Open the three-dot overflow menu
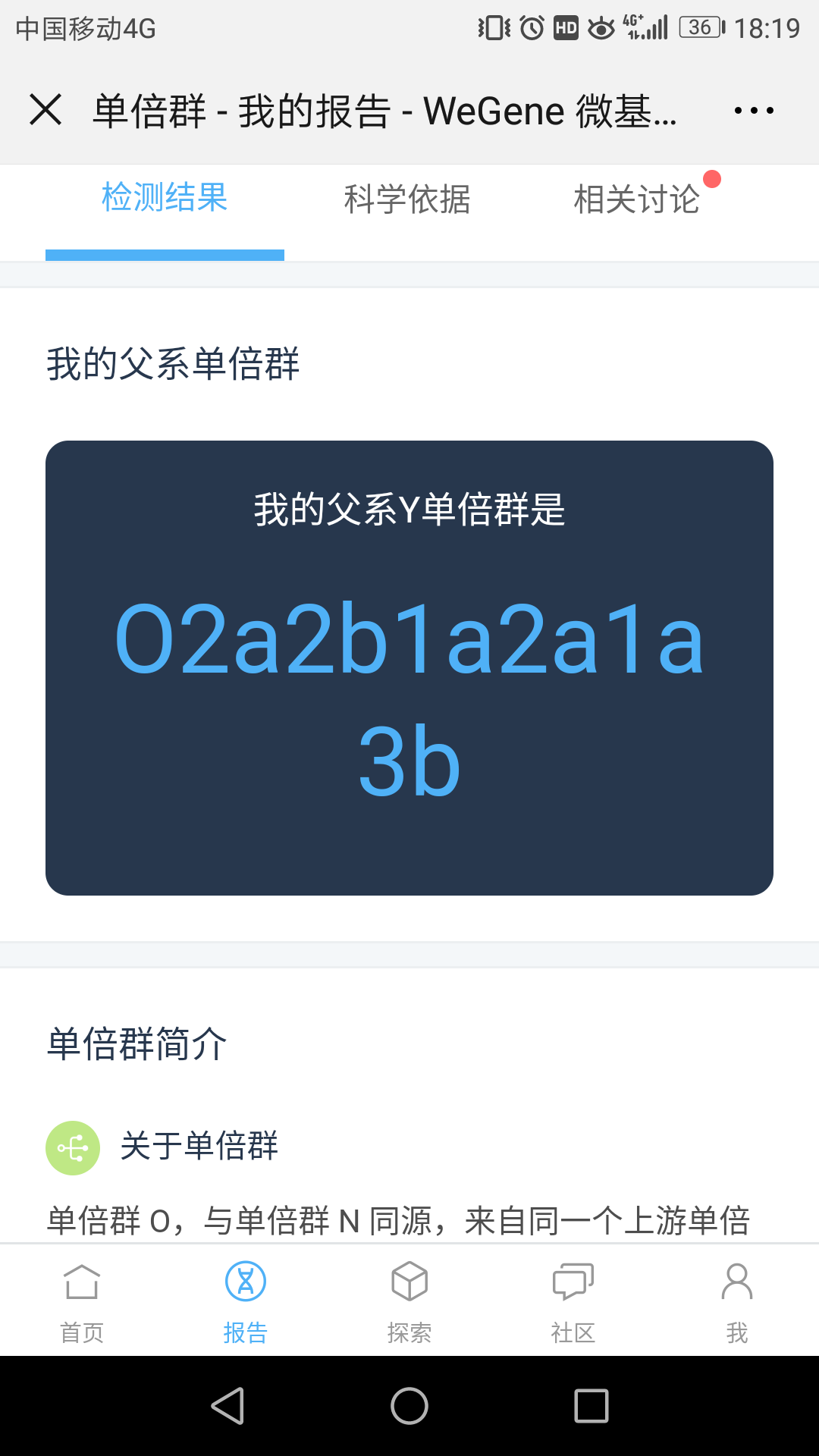Viewport: 819px width, 1456px height. pyautogui.click(x=754, y=111)
